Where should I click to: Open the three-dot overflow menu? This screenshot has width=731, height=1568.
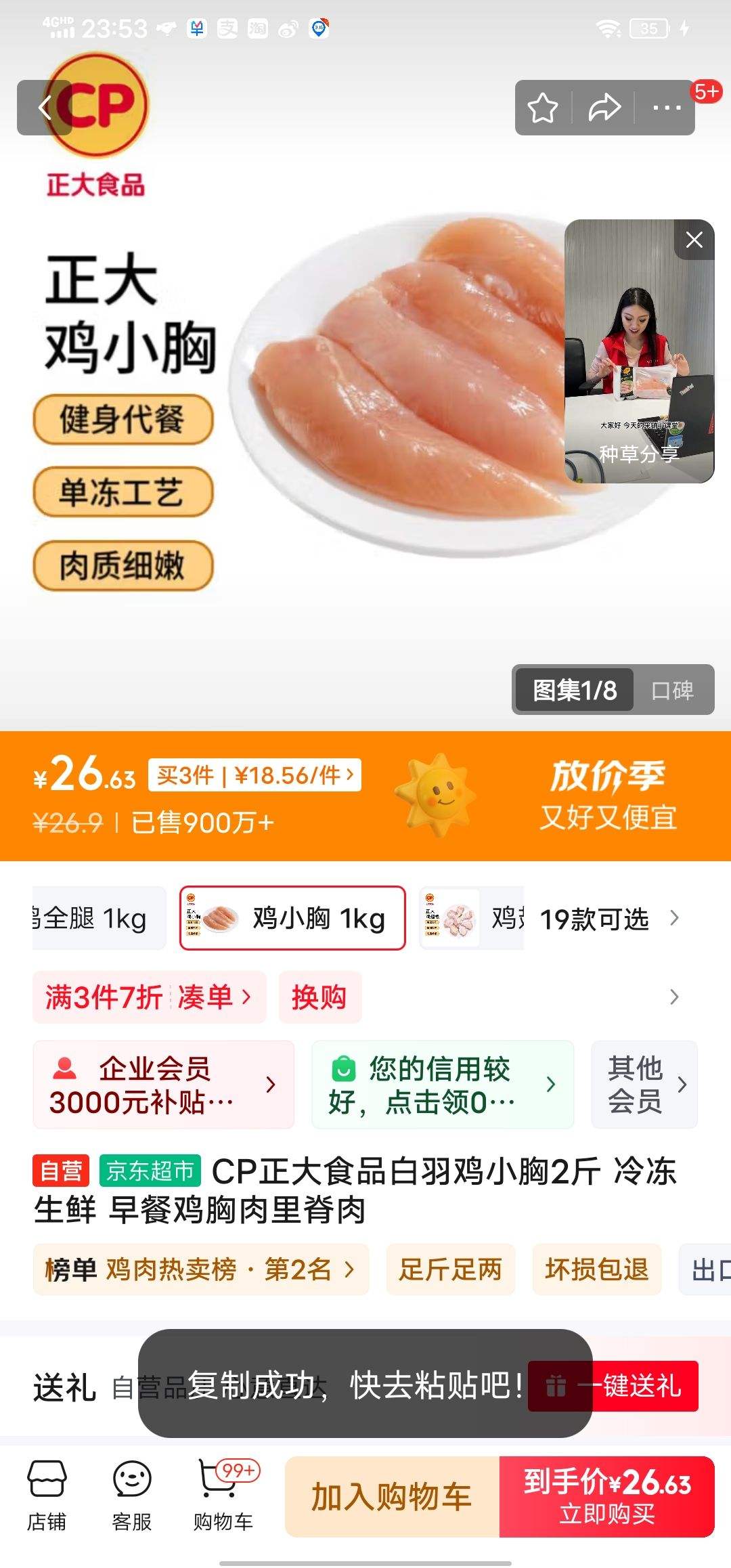[x=666, y=108]
